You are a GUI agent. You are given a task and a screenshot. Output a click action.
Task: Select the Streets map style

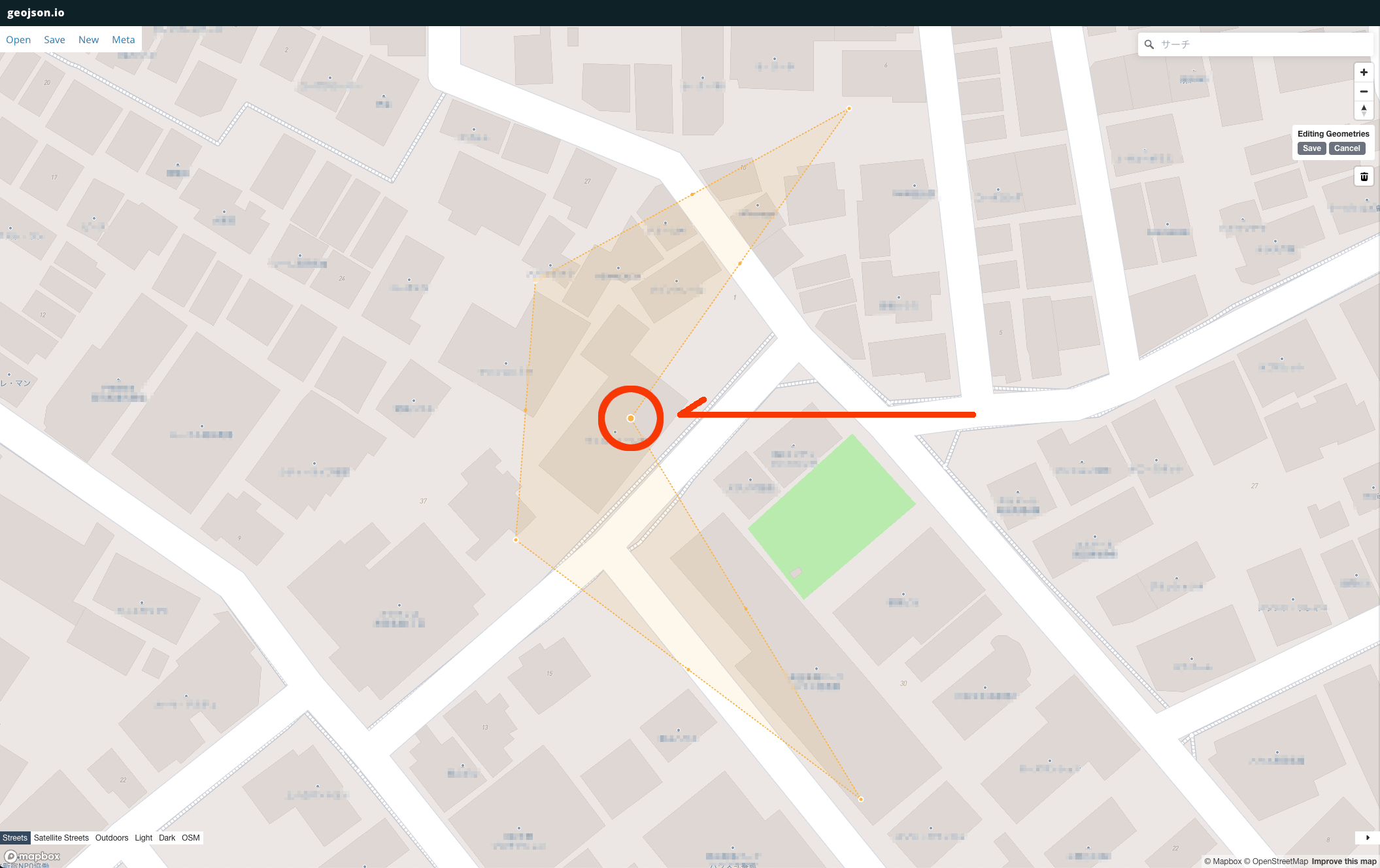coord(14,838)
